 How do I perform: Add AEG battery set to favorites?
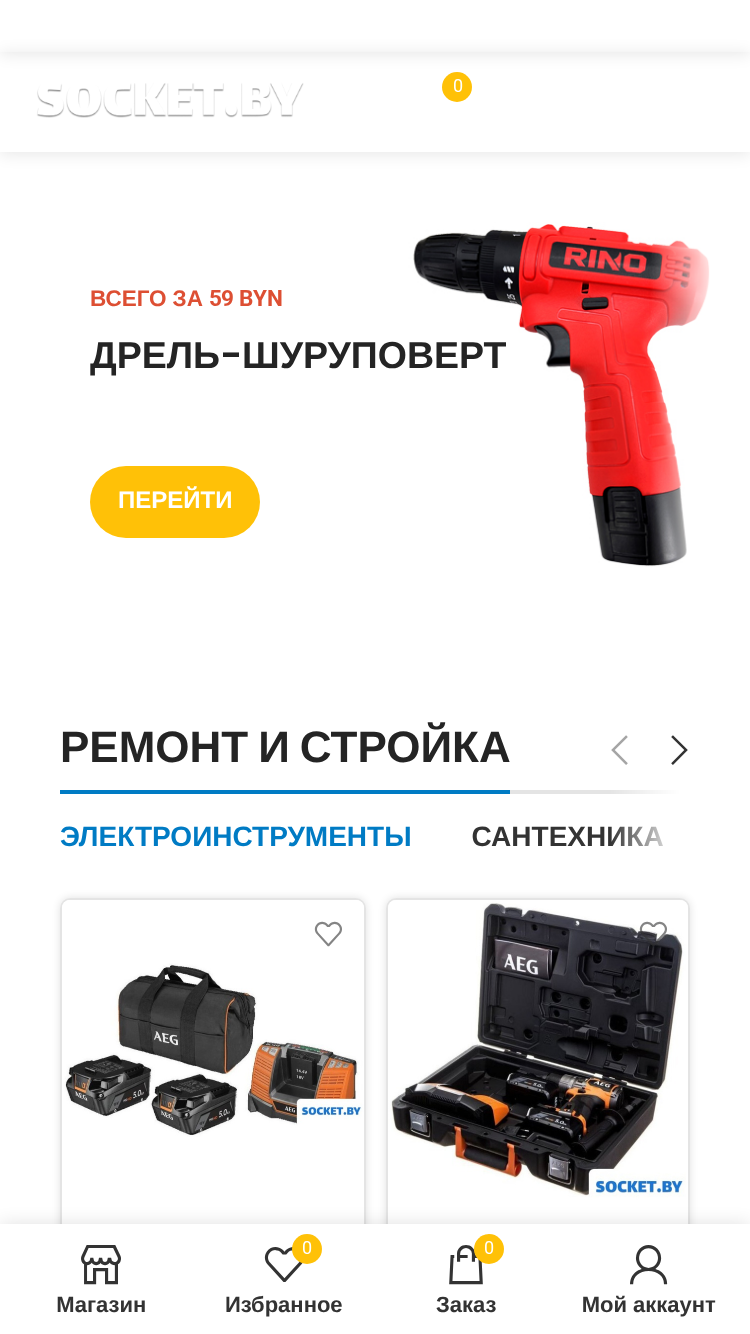[328, 934]
